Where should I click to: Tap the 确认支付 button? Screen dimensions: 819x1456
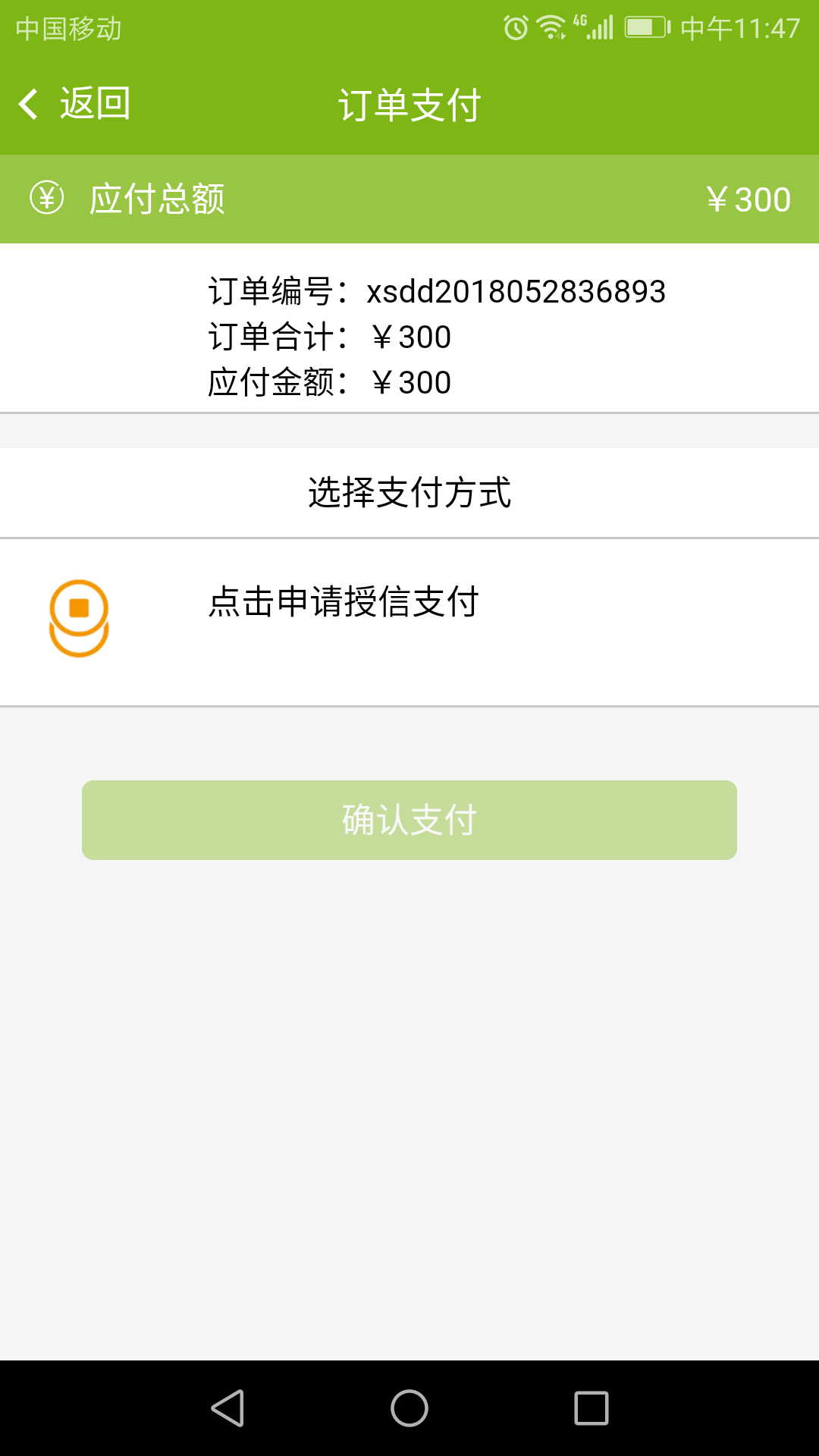(409, 820)
